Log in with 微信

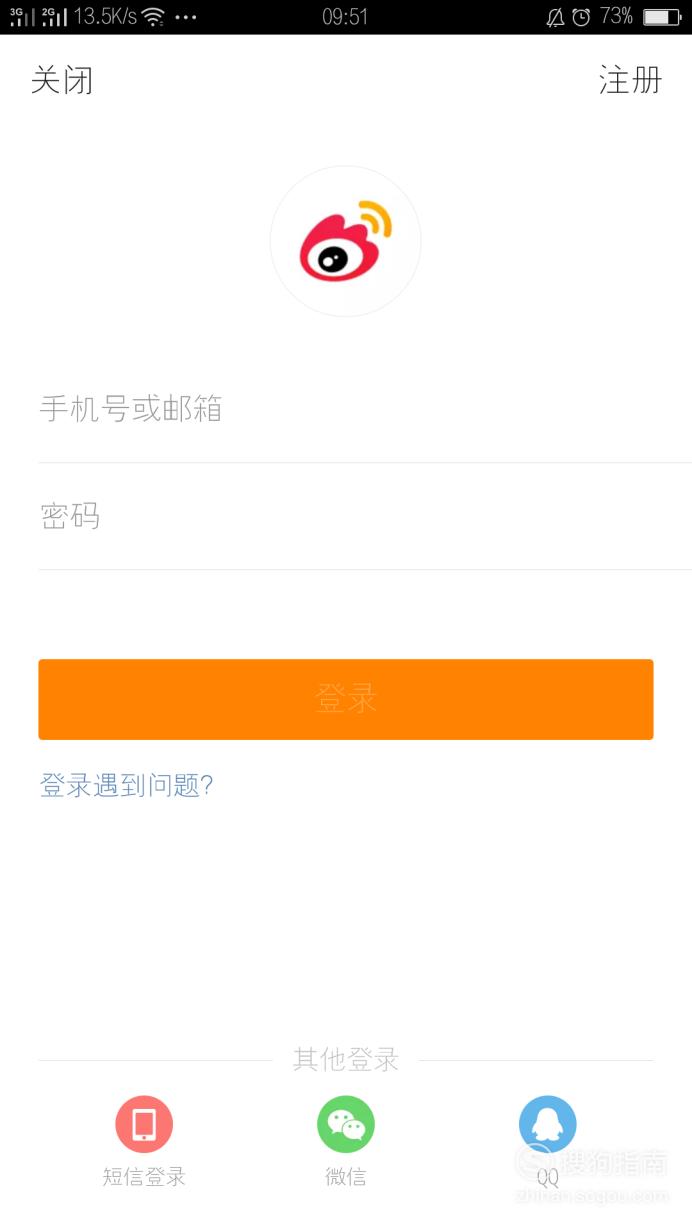pyautogui.click(x=346, y=1142)
